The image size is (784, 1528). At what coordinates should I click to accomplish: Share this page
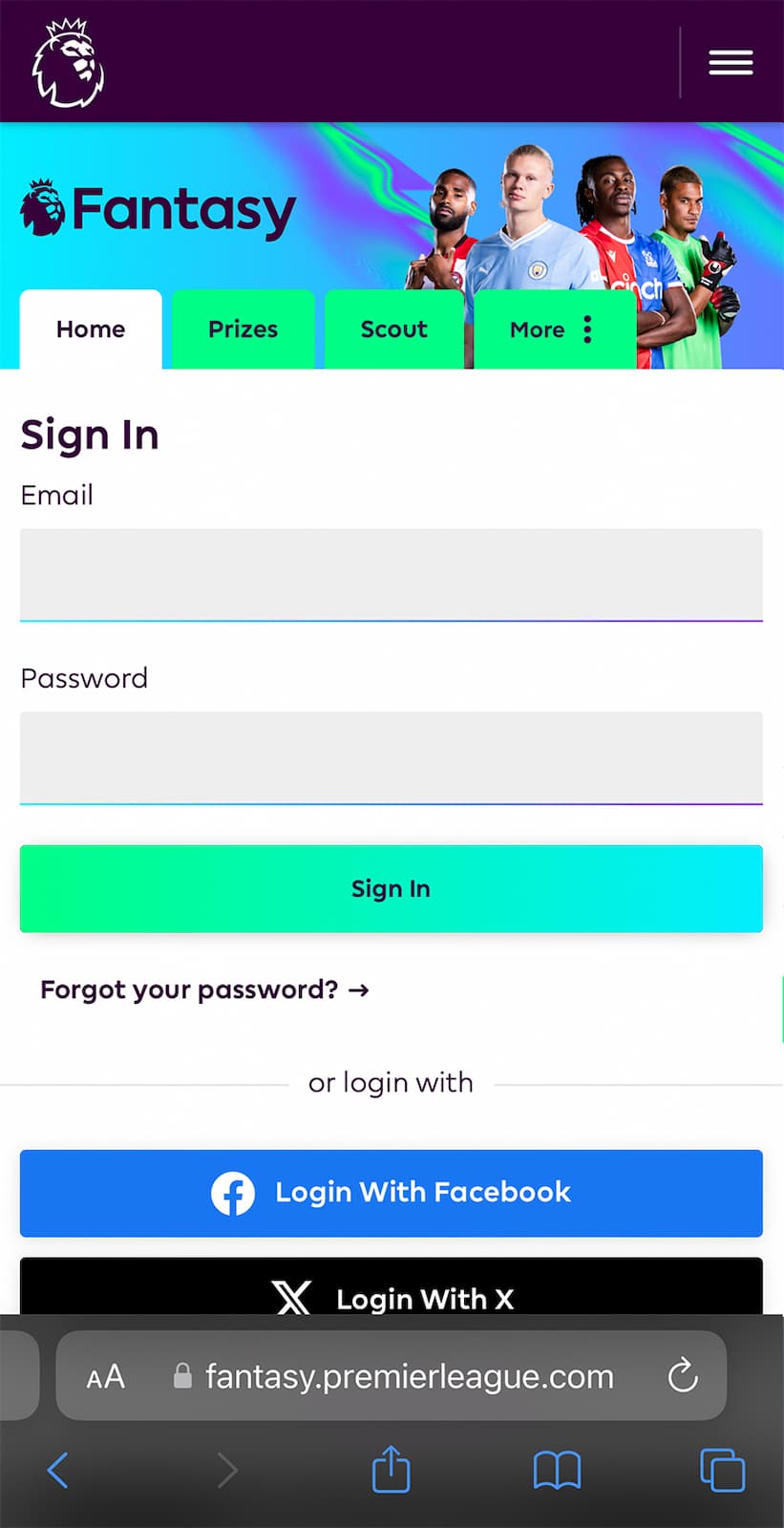tap(391, 1468)
